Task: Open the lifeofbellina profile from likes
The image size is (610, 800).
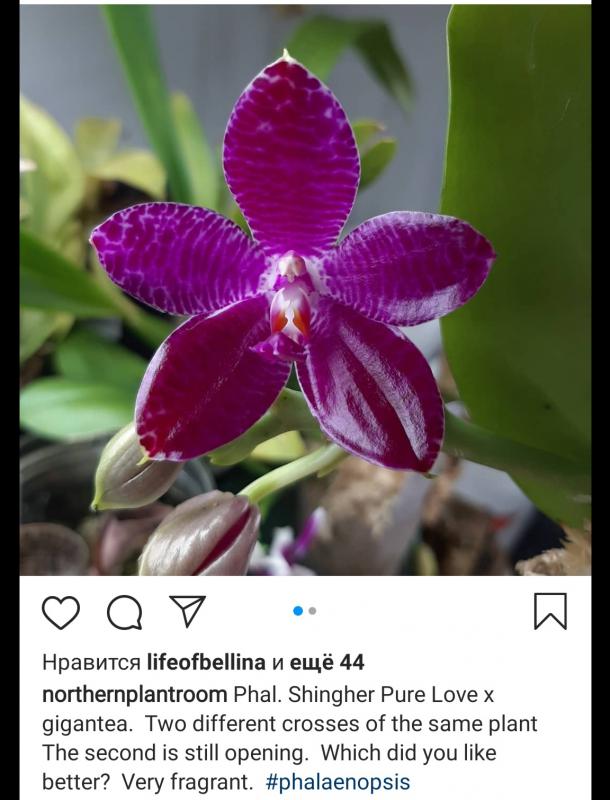Action: click(206, 662)
